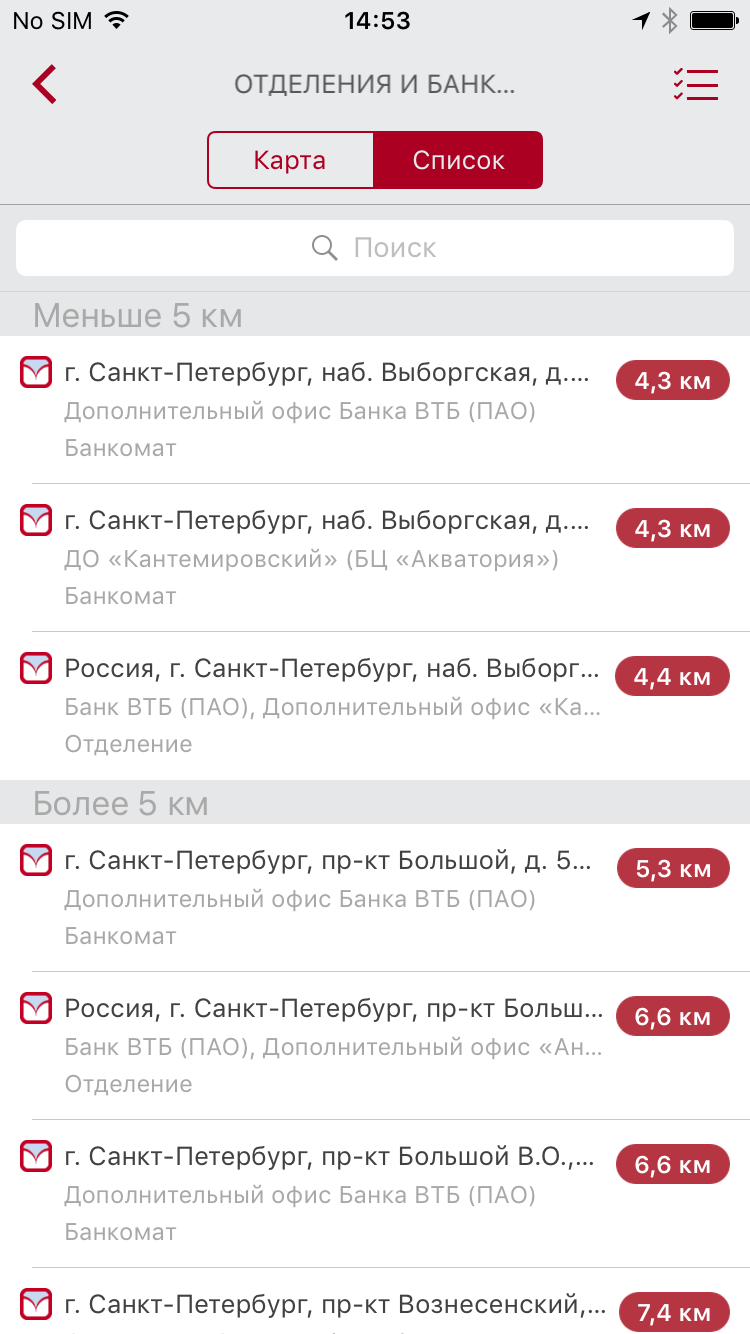
Task: Switch to the Карта view
Action: pos(290,160)
